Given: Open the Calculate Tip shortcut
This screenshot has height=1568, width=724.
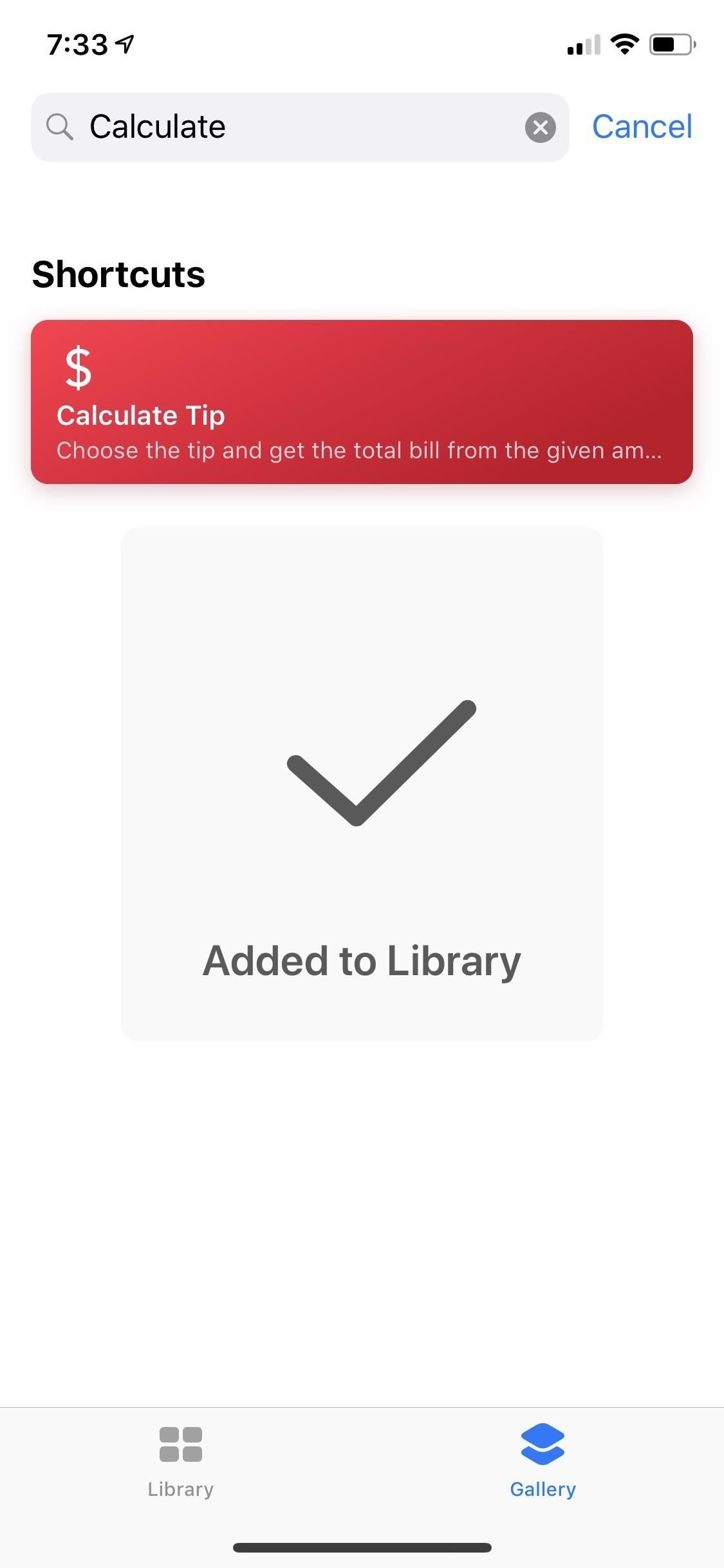Looking at the screenshot, I should pyautogui.click(x=362, y=402).
